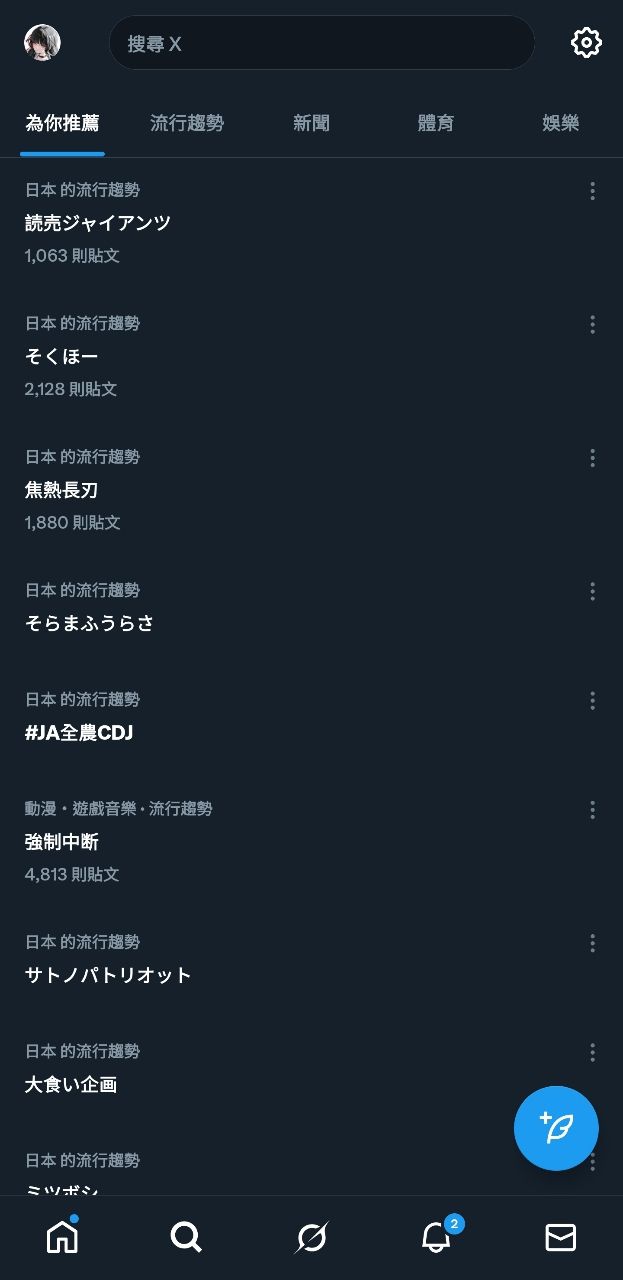The image size is (623, 1280).
Task: Tap the 搜尋 X search box
Action: (321, 43)
